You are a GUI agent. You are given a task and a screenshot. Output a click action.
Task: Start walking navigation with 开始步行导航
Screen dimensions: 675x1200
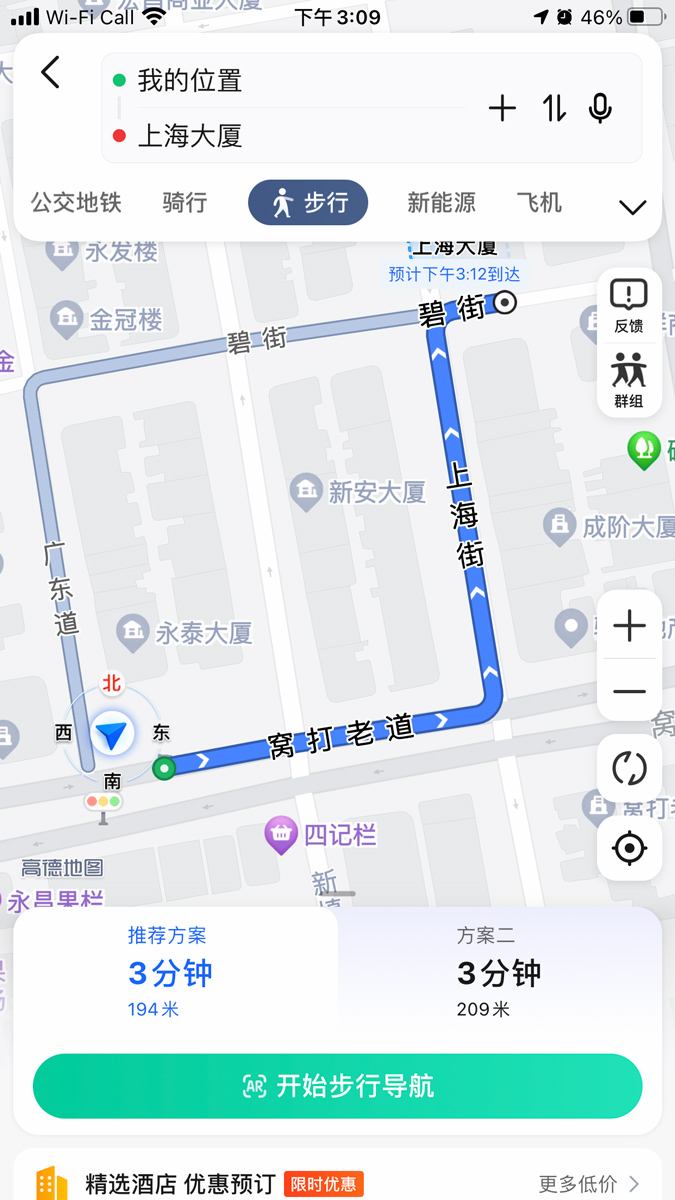click(x=338, y=1086)
